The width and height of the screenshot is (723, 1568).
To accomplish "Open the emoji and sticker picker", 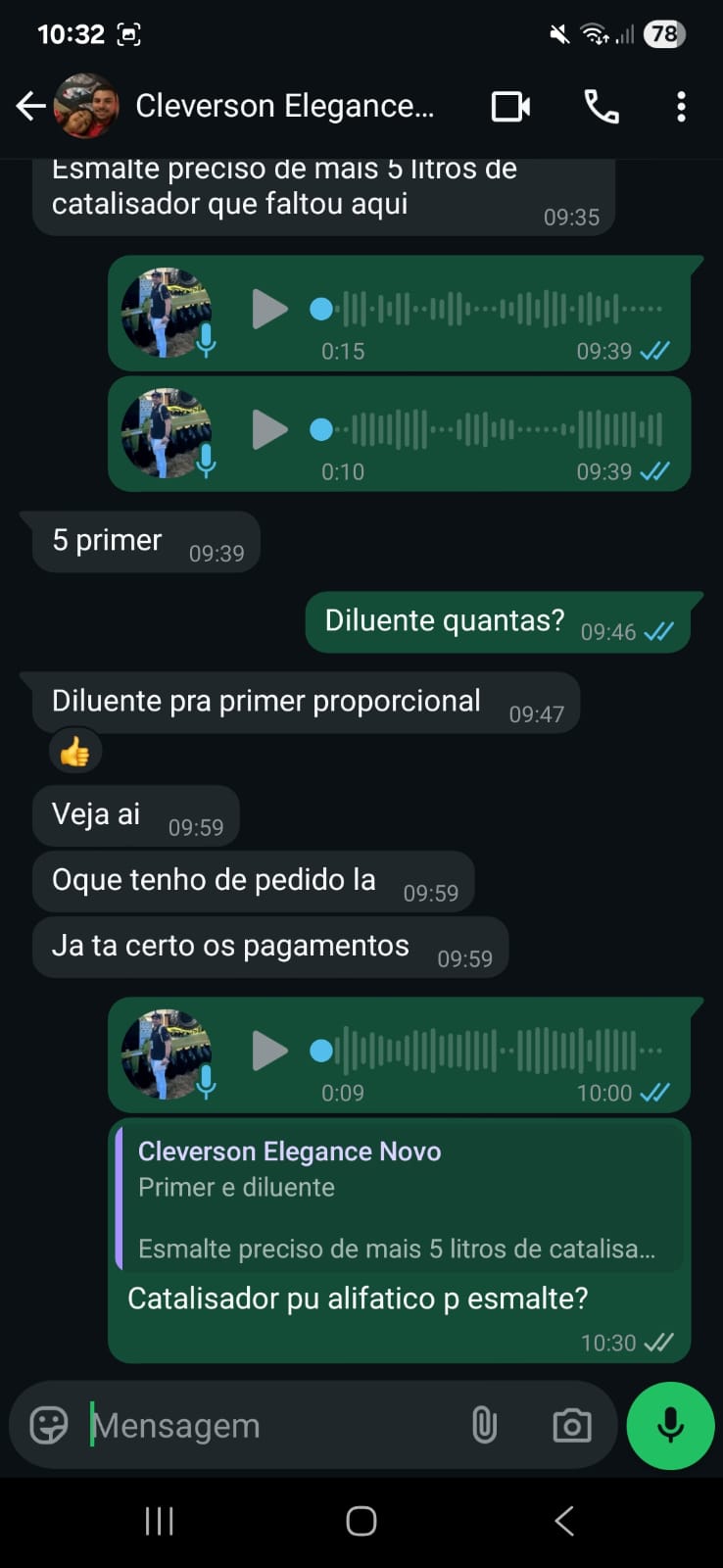I will tap(49, 1425).
